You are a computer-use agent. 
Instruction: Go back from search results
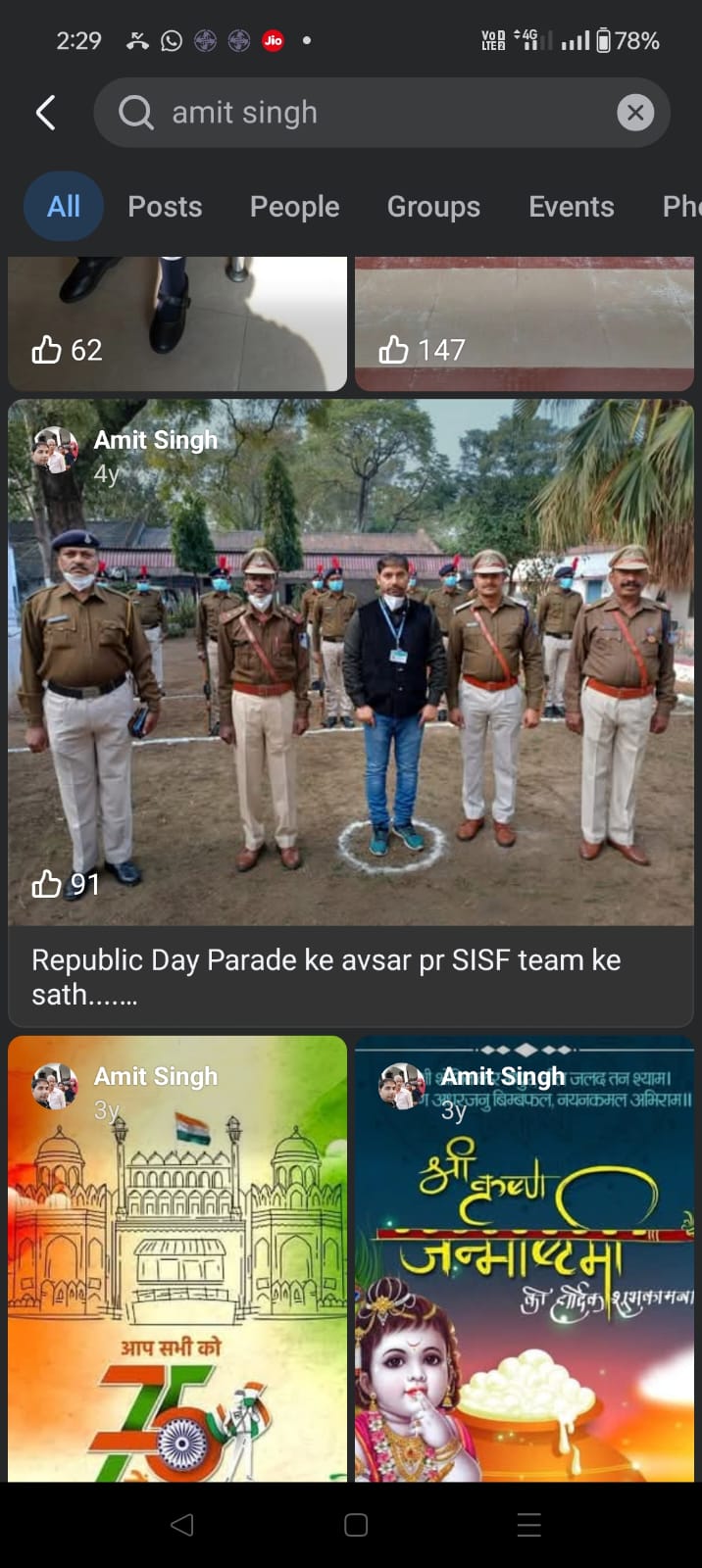pyautogui.click(x=45, y=113)
